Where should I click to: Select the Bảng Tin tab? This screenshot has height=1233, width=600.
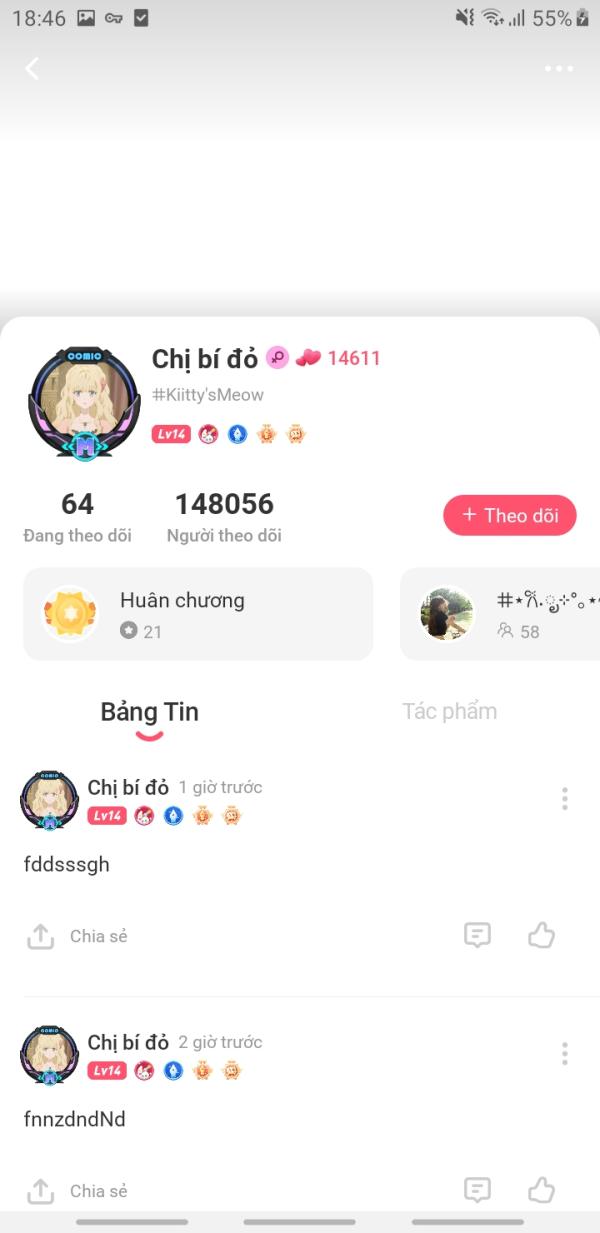click(149, 713)
